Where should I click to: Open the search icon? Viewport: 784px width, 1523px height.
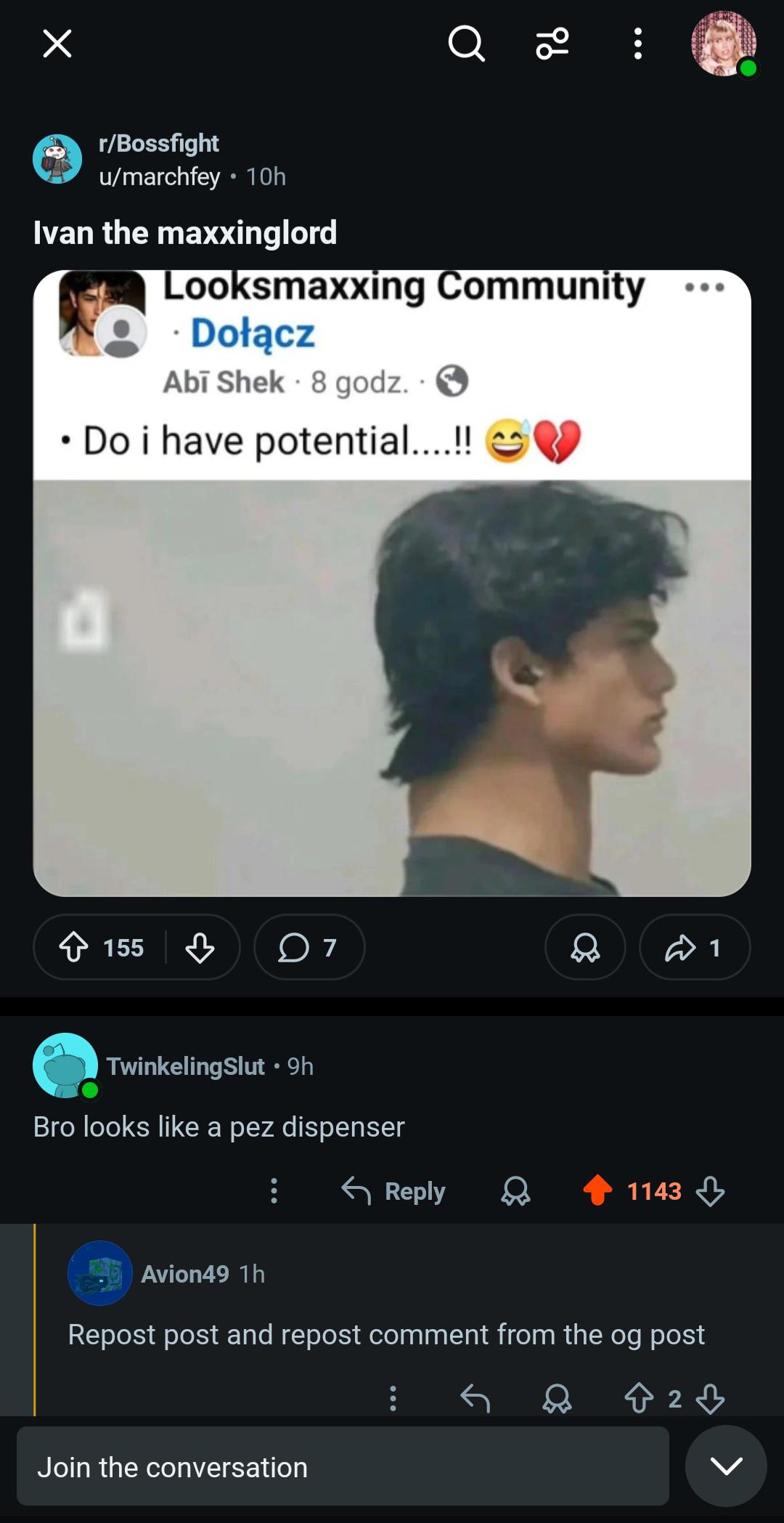[466, 44]
